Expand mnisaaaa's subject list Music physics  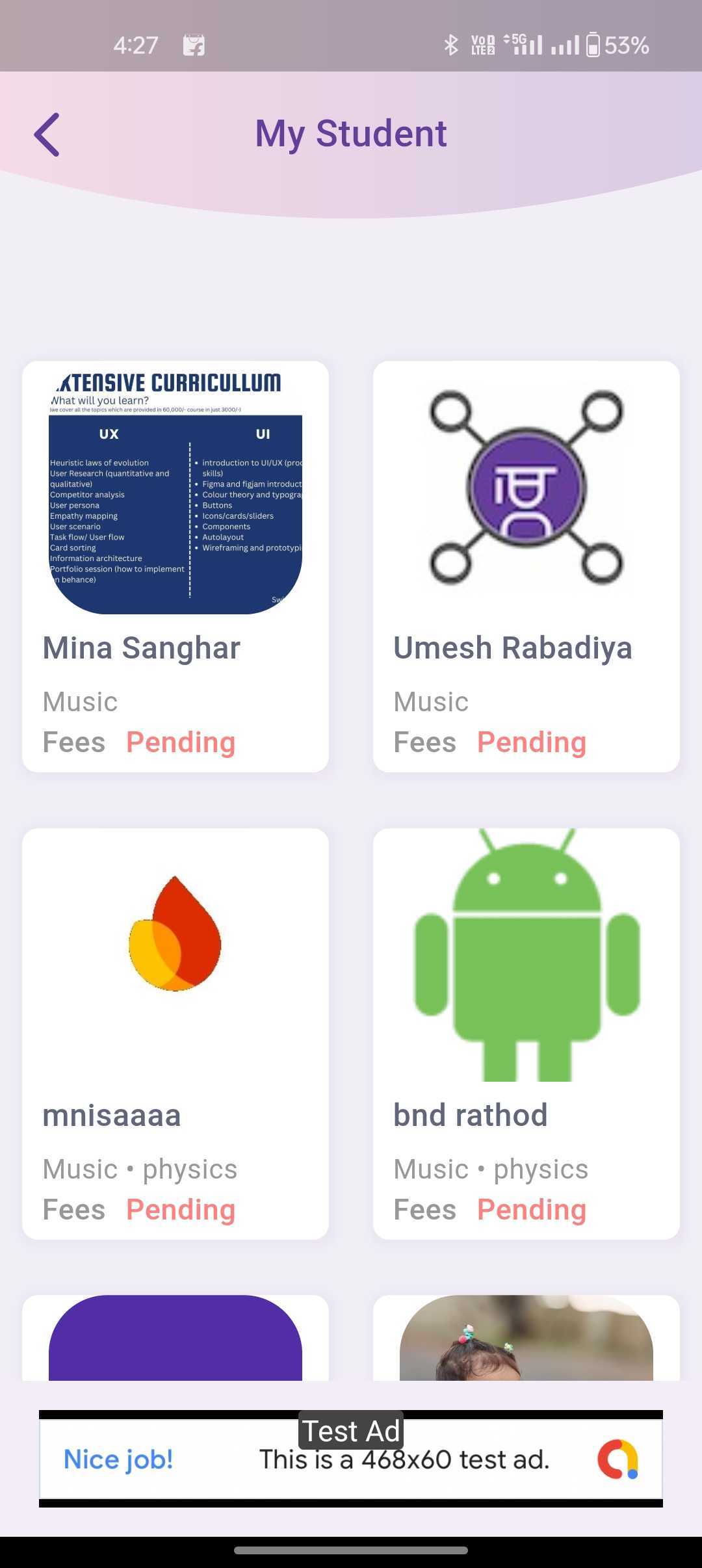[139, 1168]
